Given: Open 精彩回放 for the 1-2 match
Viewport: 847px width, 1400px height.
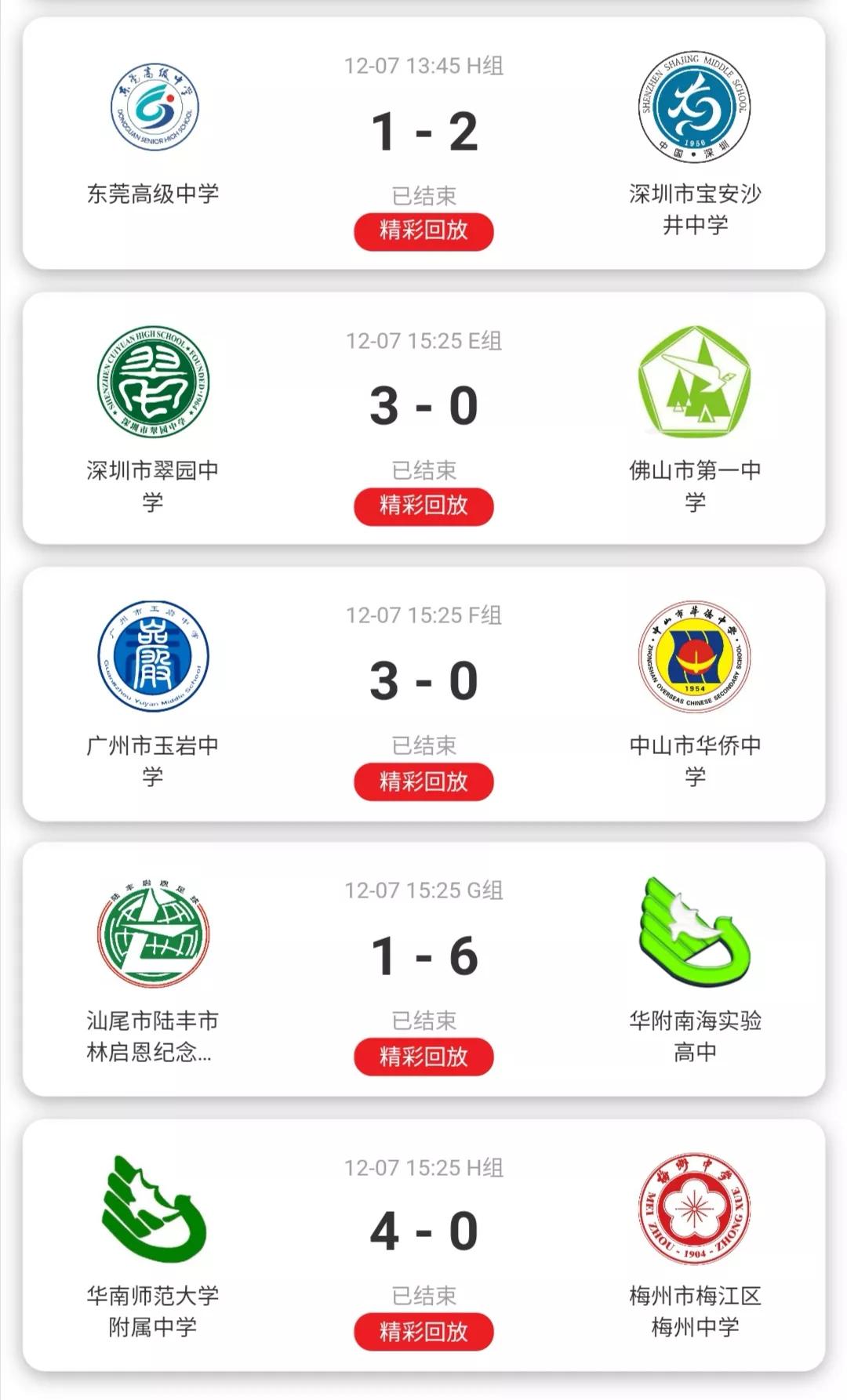Looking at the screenshot, I should tap(425, 230).
